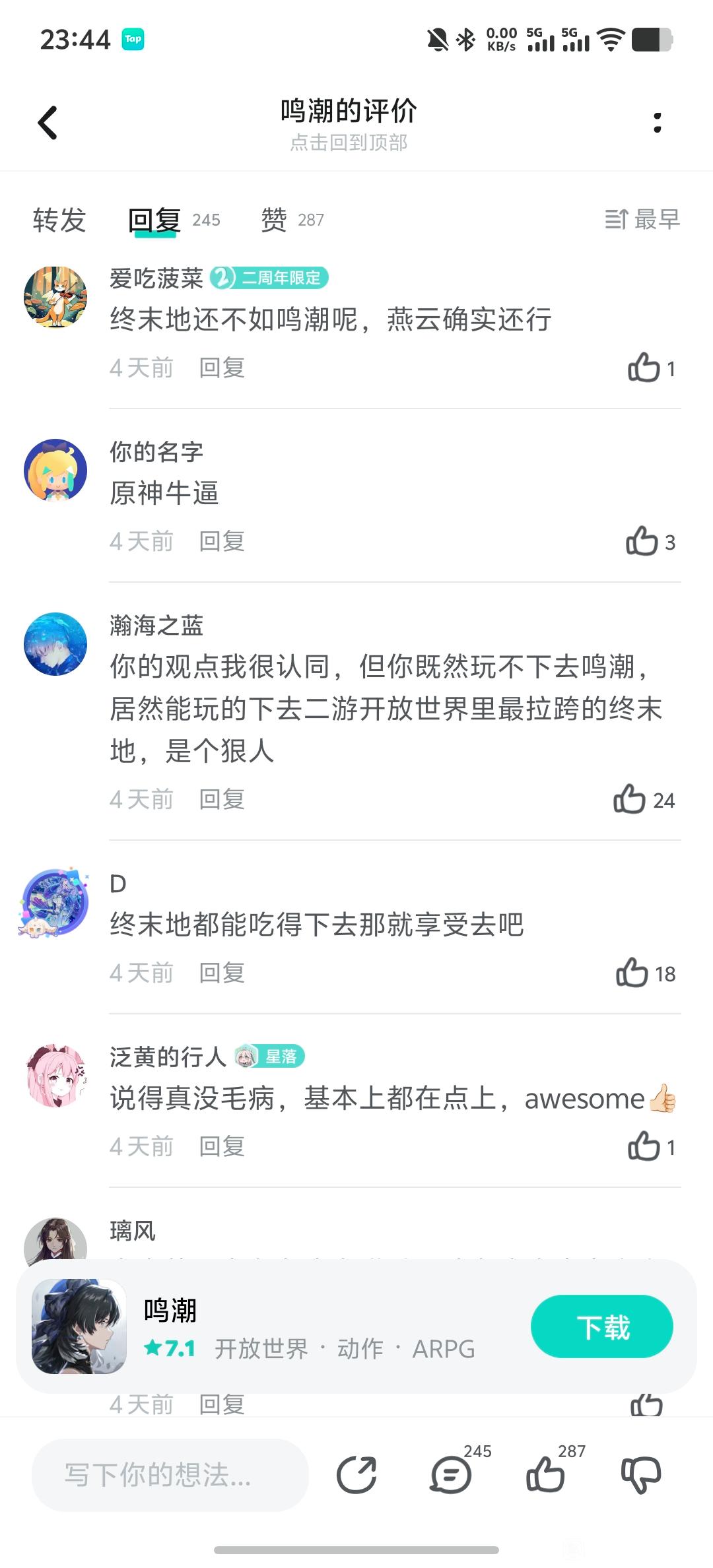The width and height of the screenshot is (713, 1568).
Task: View 瀚海之蓝's profile picture
Action: coord(55,644)
